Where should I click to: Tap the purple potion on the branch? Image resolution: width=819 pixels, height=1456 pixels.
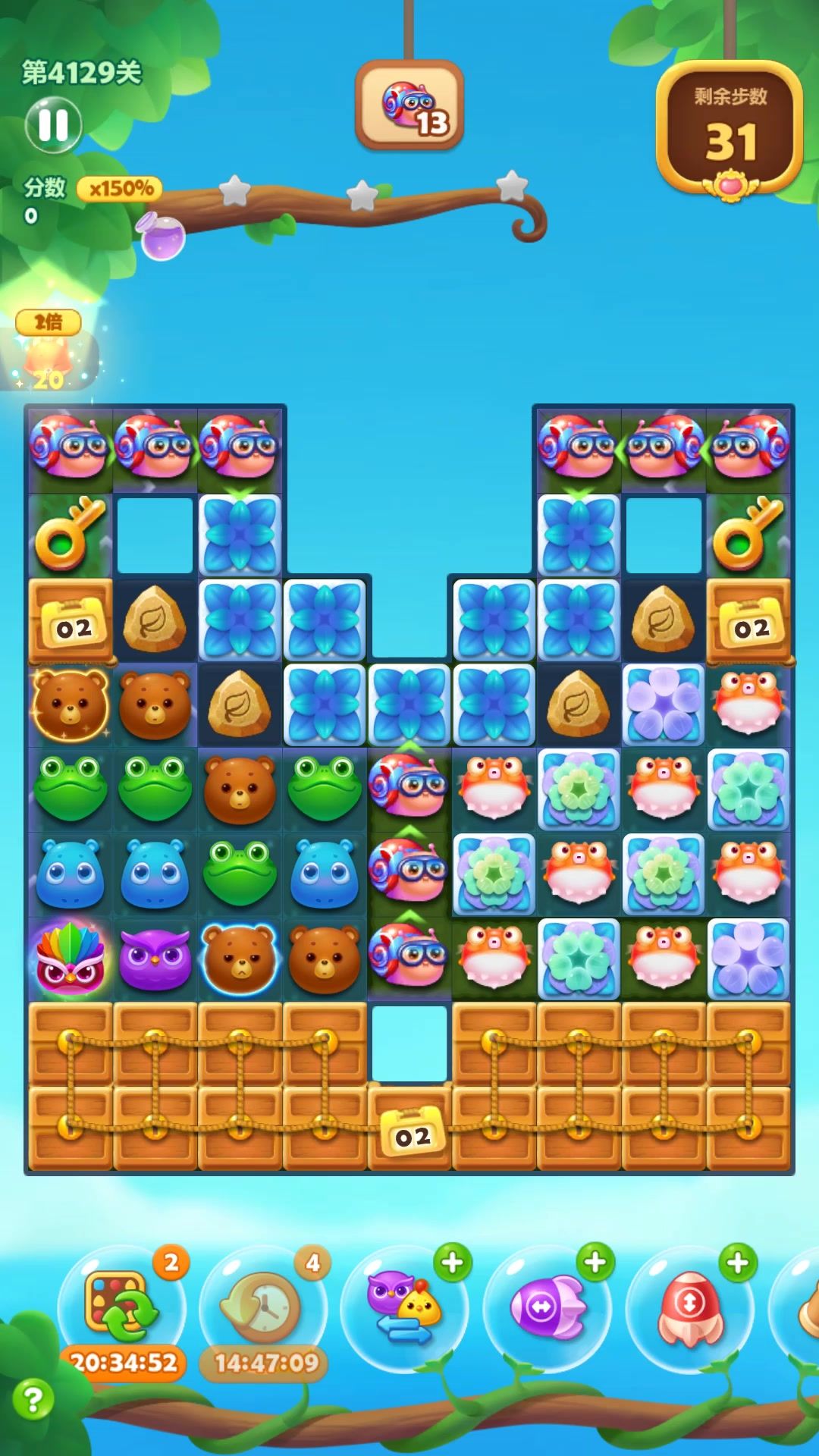point(162,236)
